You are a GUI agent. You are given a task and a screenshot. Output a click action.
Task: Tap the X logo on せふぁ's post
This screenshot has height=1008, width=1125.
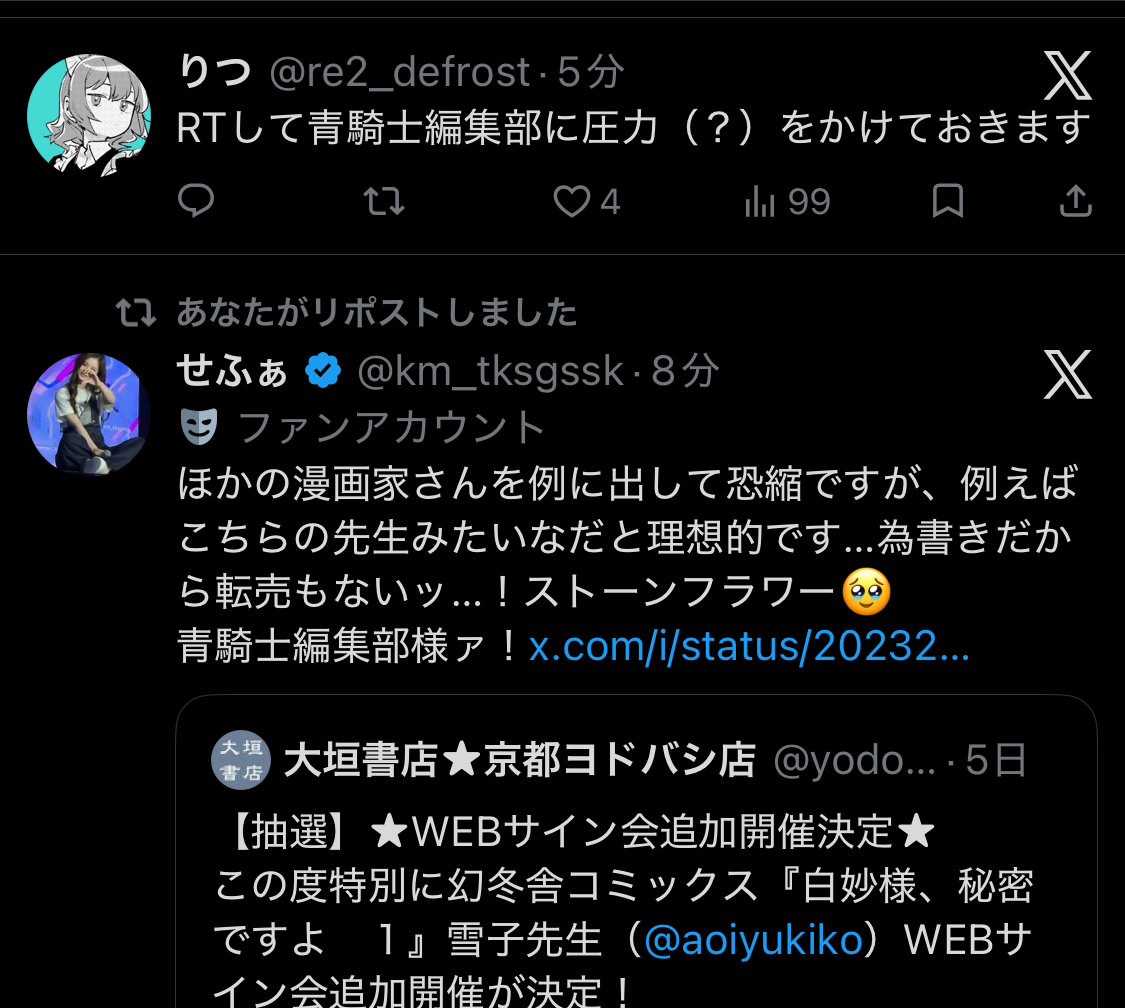(x=1067, y=375)
